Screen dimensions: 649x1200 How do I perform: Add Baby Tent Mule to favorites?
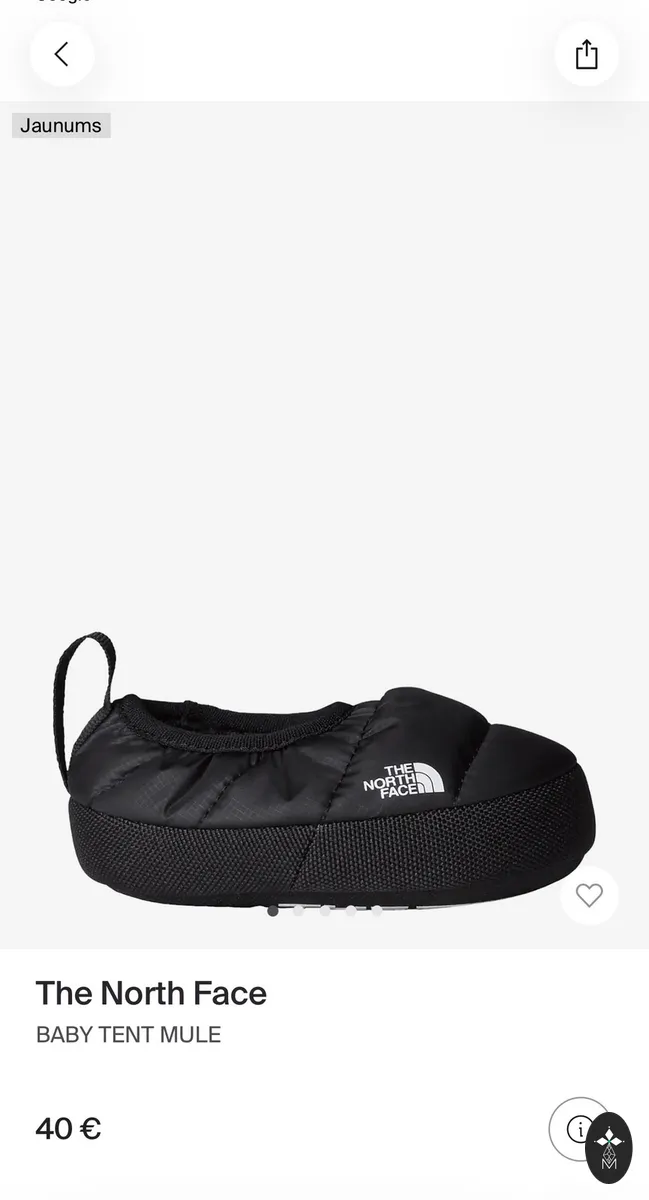589,895
